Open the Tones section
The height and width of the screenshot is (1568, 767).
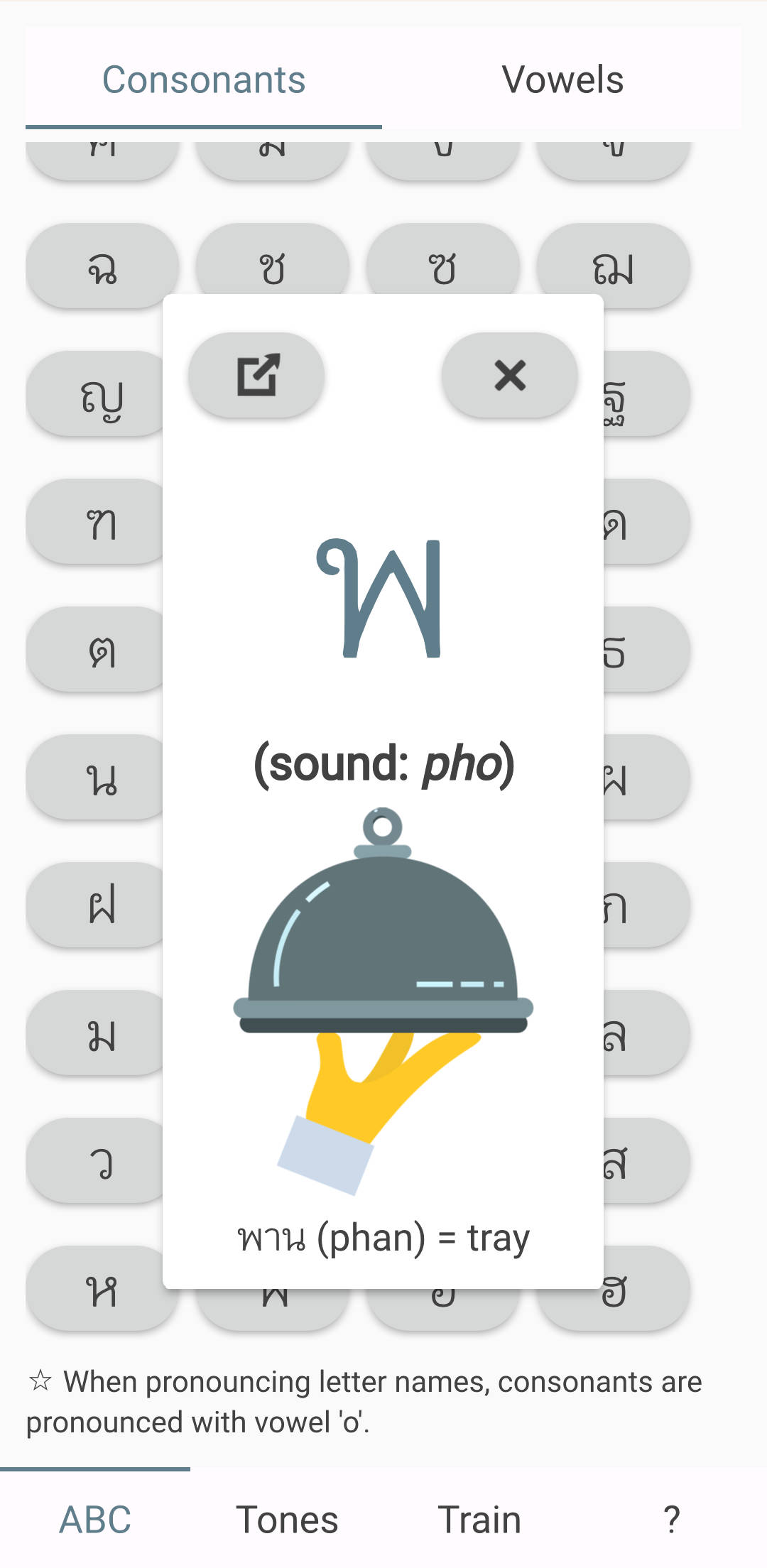coord(287,1520)
